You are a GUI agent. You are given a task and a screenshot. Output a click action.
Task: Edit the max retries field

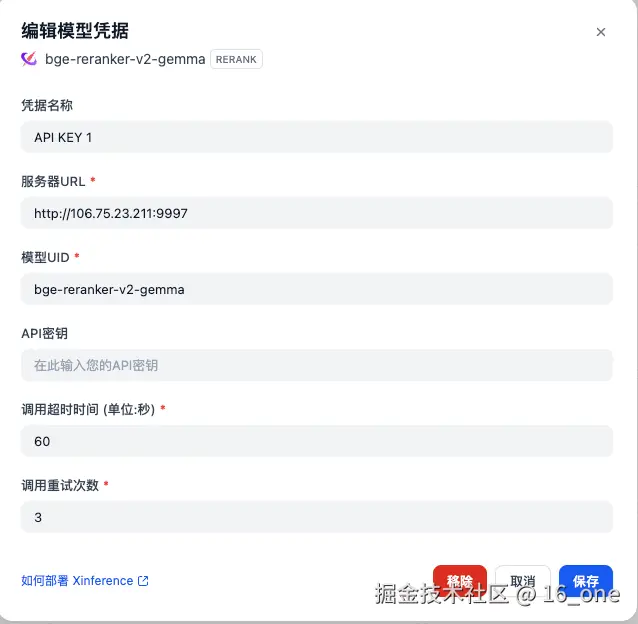(x=316, y=517)
